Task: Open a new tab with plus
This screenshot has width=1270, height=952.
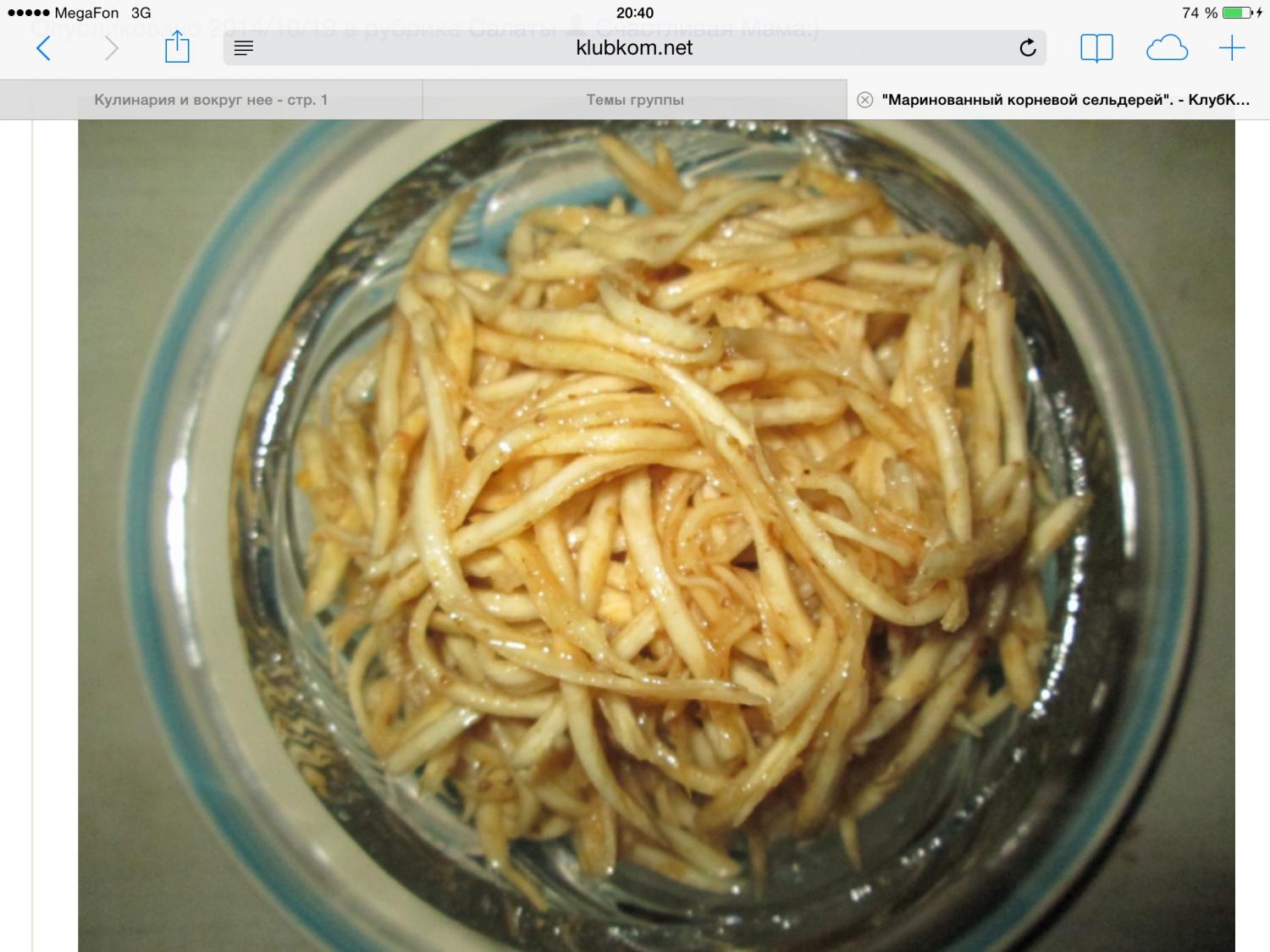Action: tap(1232, 48)
